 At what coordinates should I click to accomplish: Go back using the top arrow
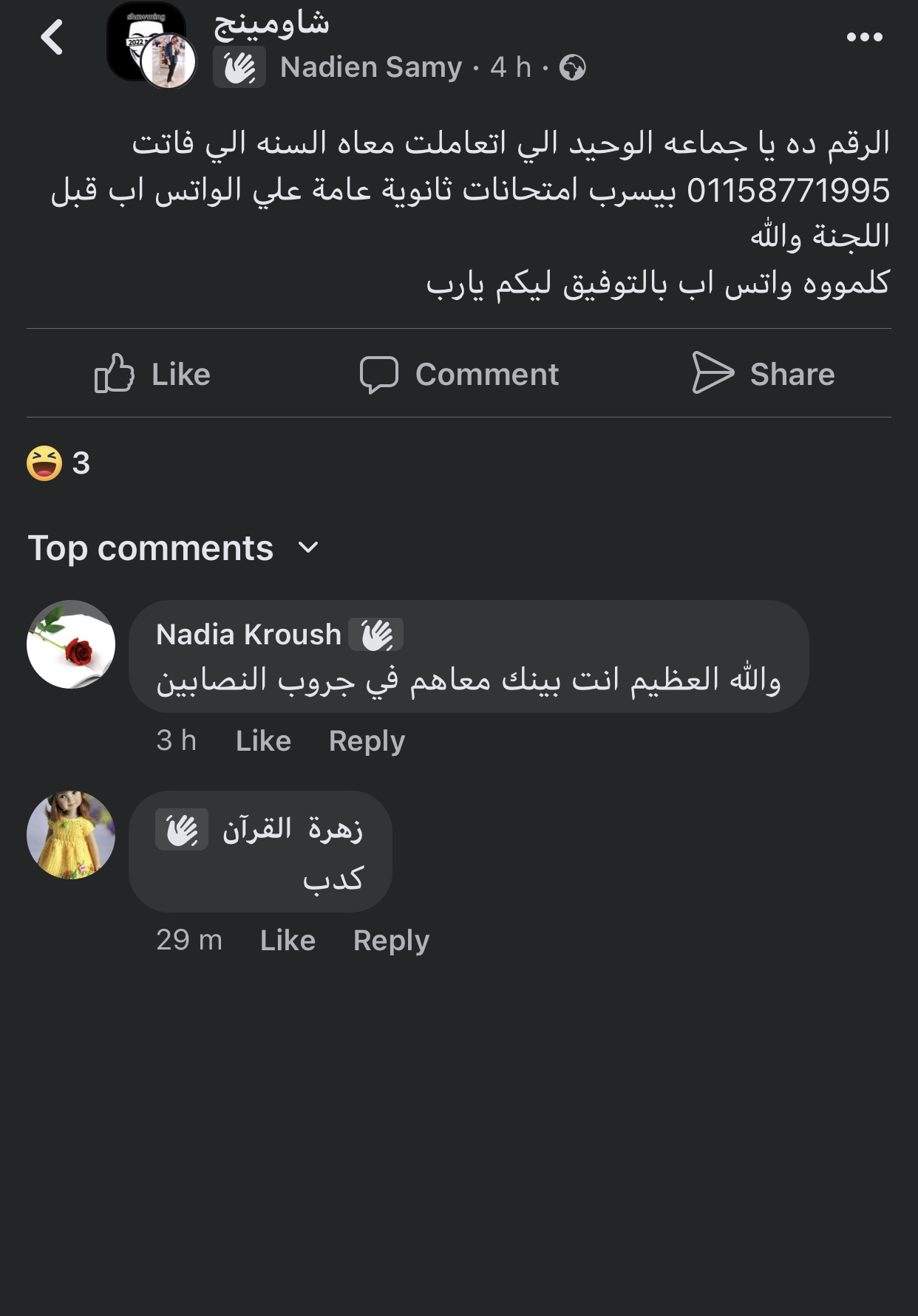[52, 37]
